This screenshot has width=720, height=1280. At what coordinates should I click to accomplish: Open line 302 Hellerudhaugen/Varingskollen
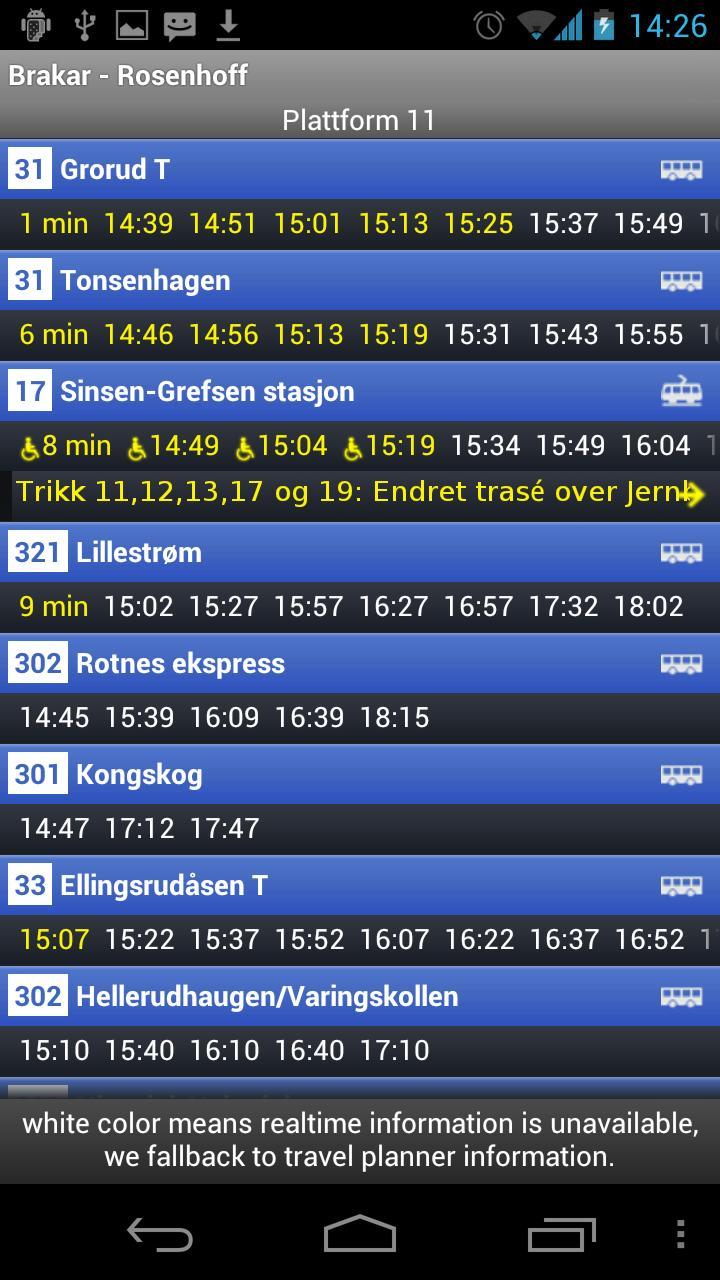pyautogui.click(x=360, y=996)
